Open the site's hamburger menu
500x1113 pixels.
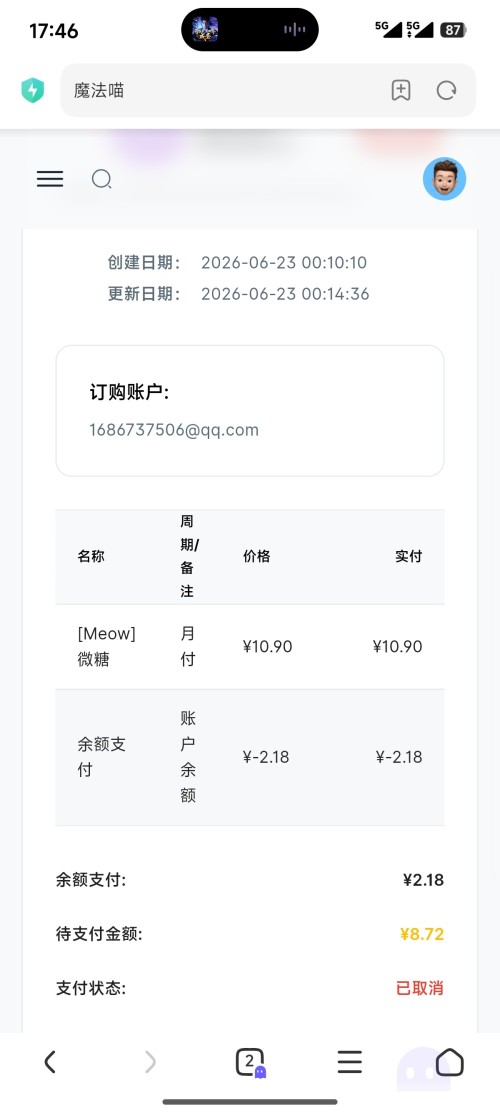coord(50,179)
